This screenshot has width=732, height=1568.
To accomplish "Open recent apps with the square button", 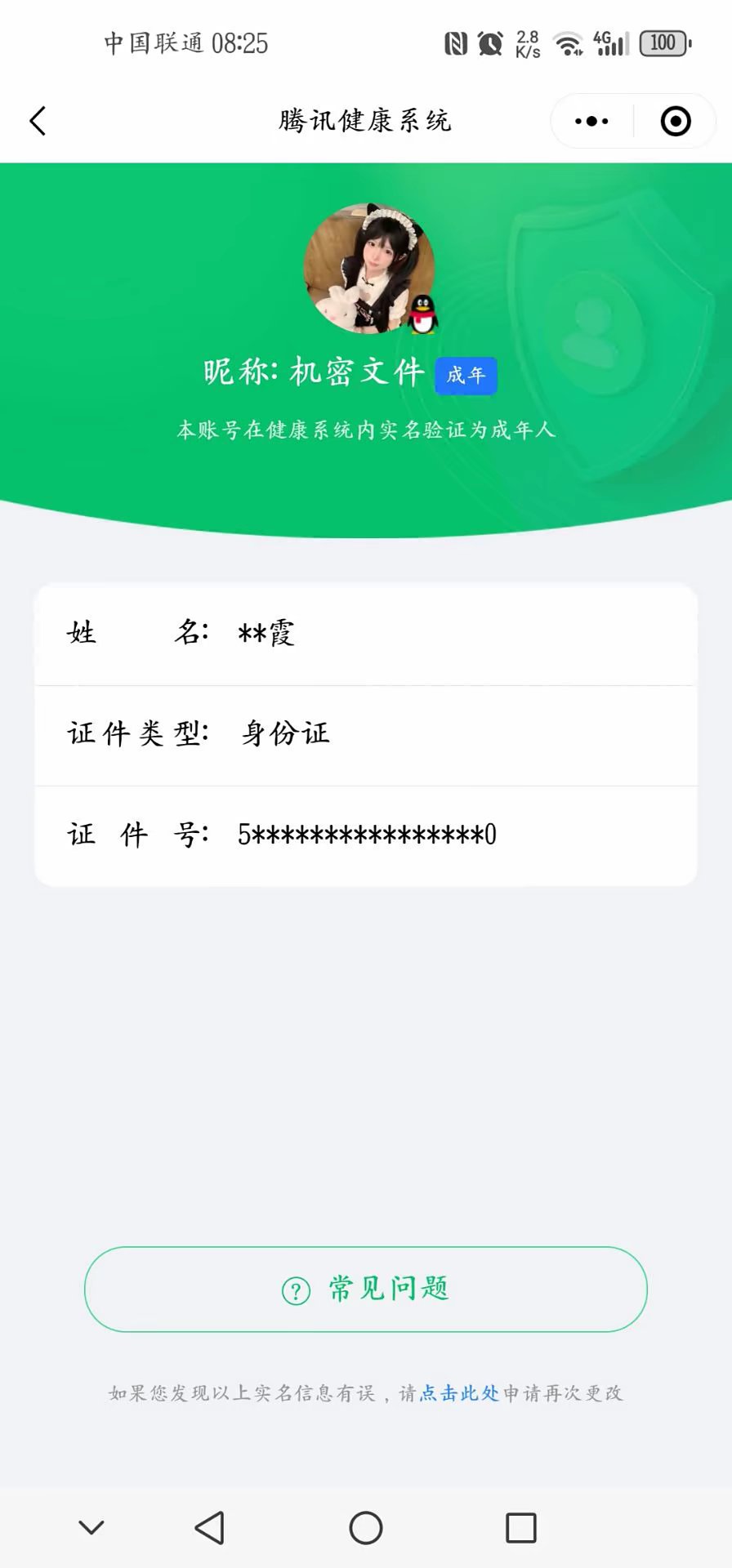I will [520, 1527].
